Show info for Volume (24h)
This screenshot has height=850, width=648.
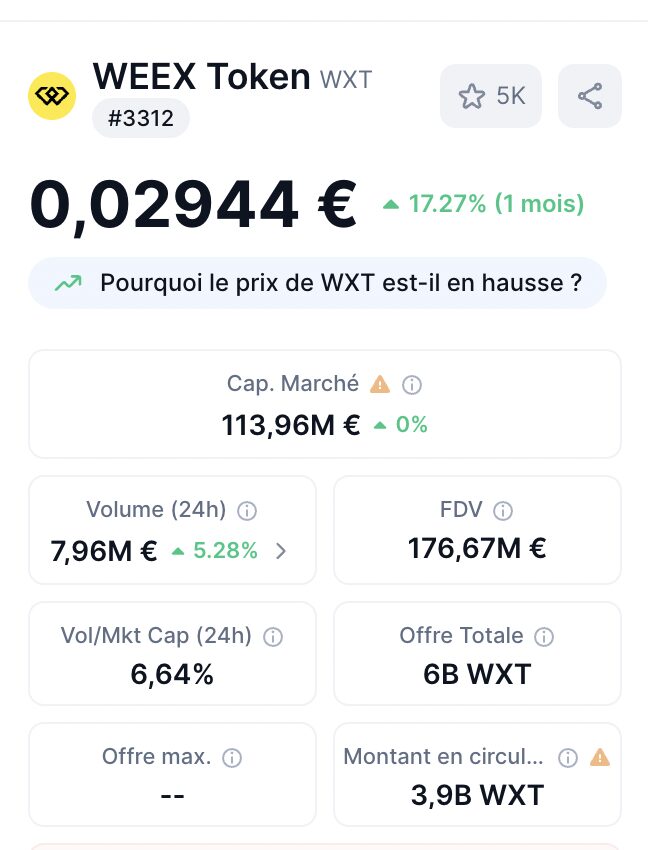(x=247, y=511)
